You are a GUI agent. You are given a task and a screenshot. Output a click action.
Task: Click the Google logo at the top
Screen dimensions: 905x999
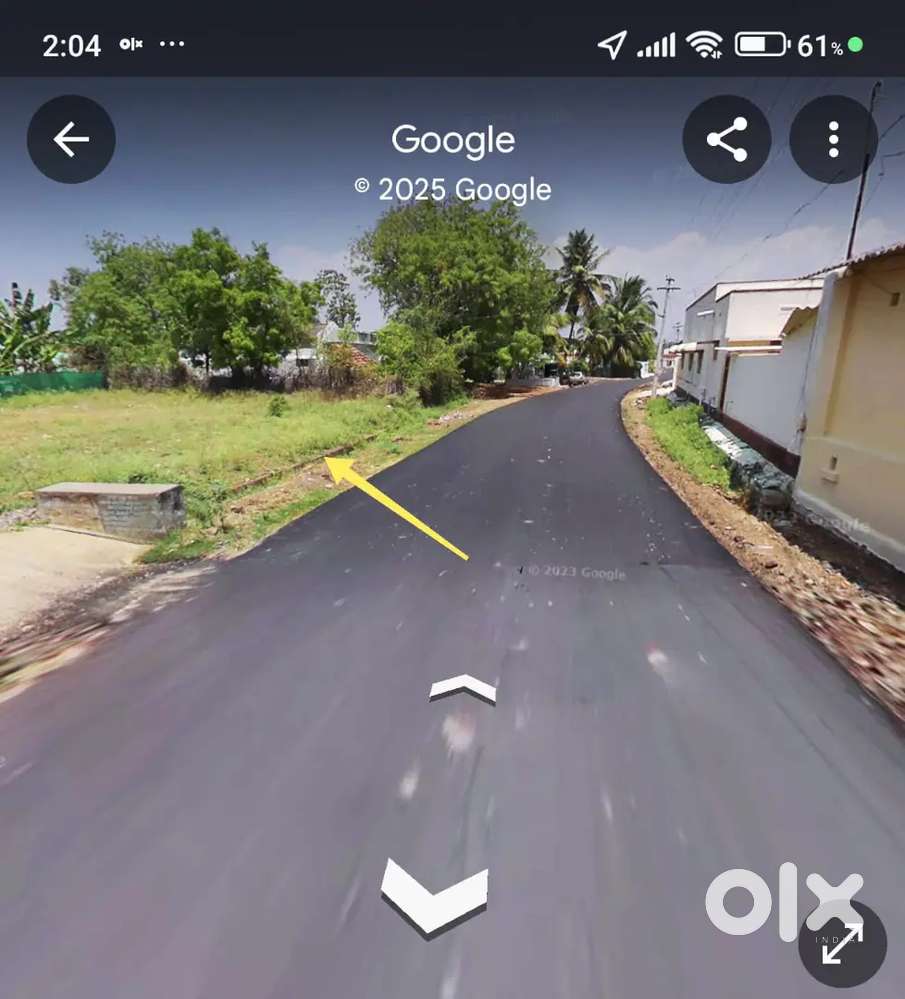point(452,140)
